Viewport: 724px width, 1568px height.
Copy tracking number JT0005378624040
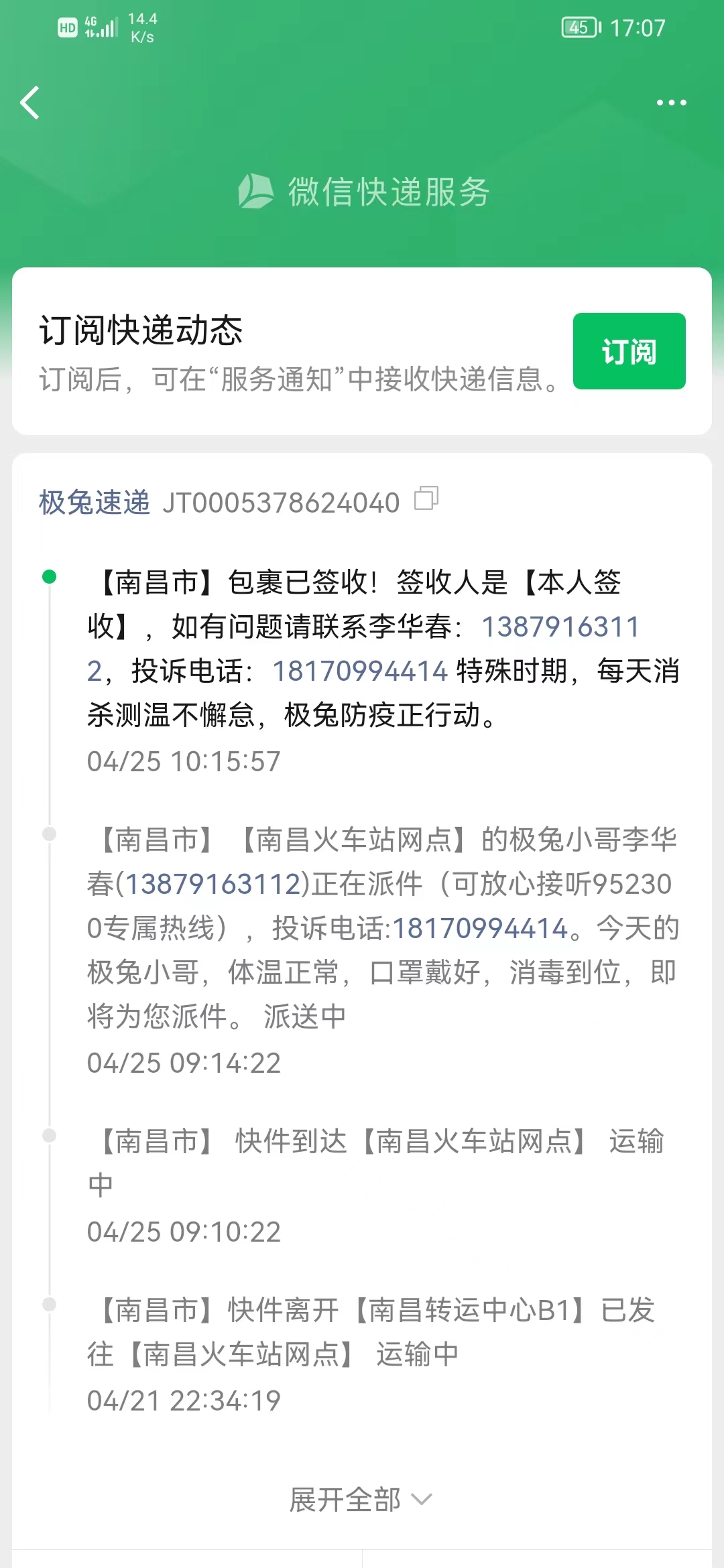[426, 499]
